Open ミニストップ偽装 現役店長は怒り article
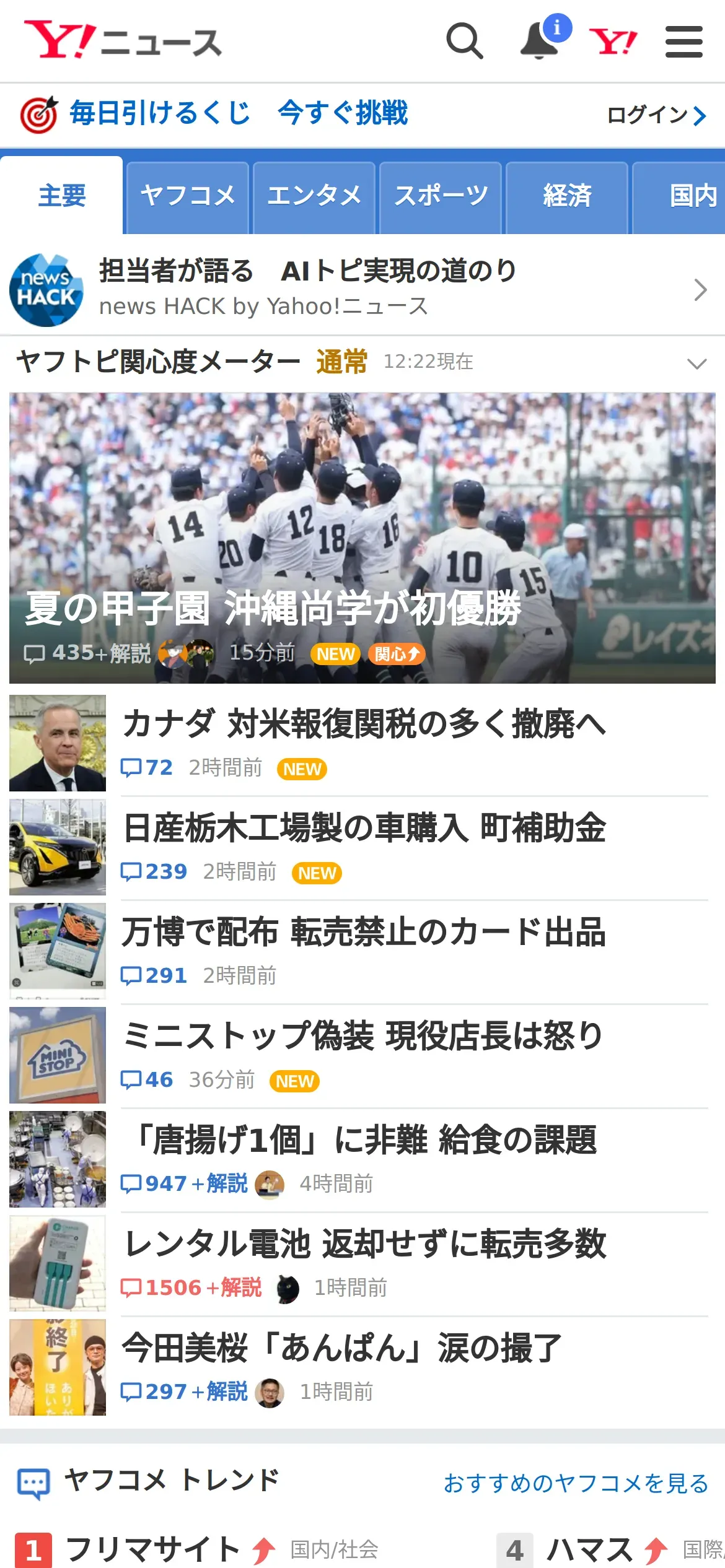 coord(364,1036)
